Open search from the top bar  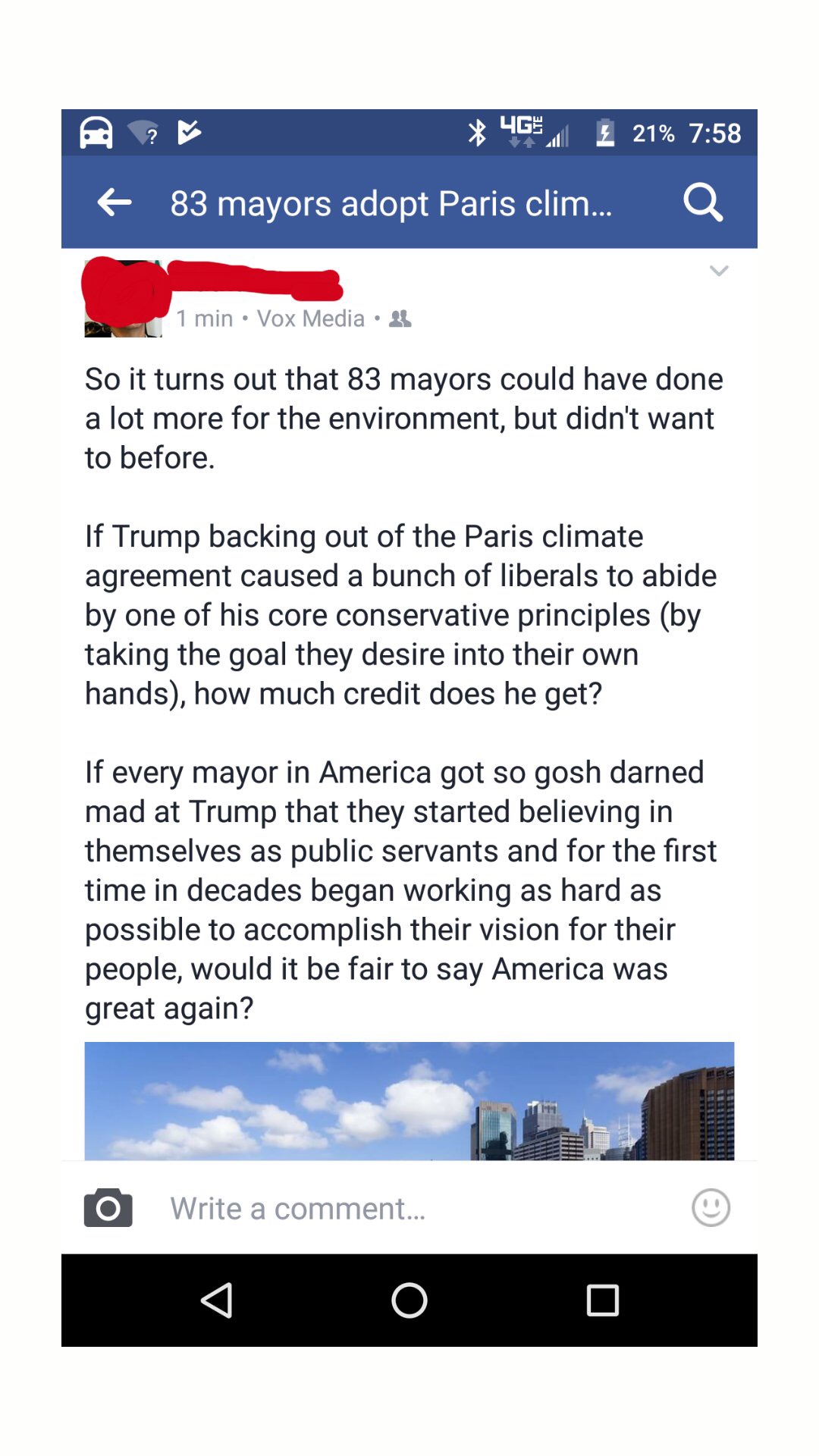point(702,202)
